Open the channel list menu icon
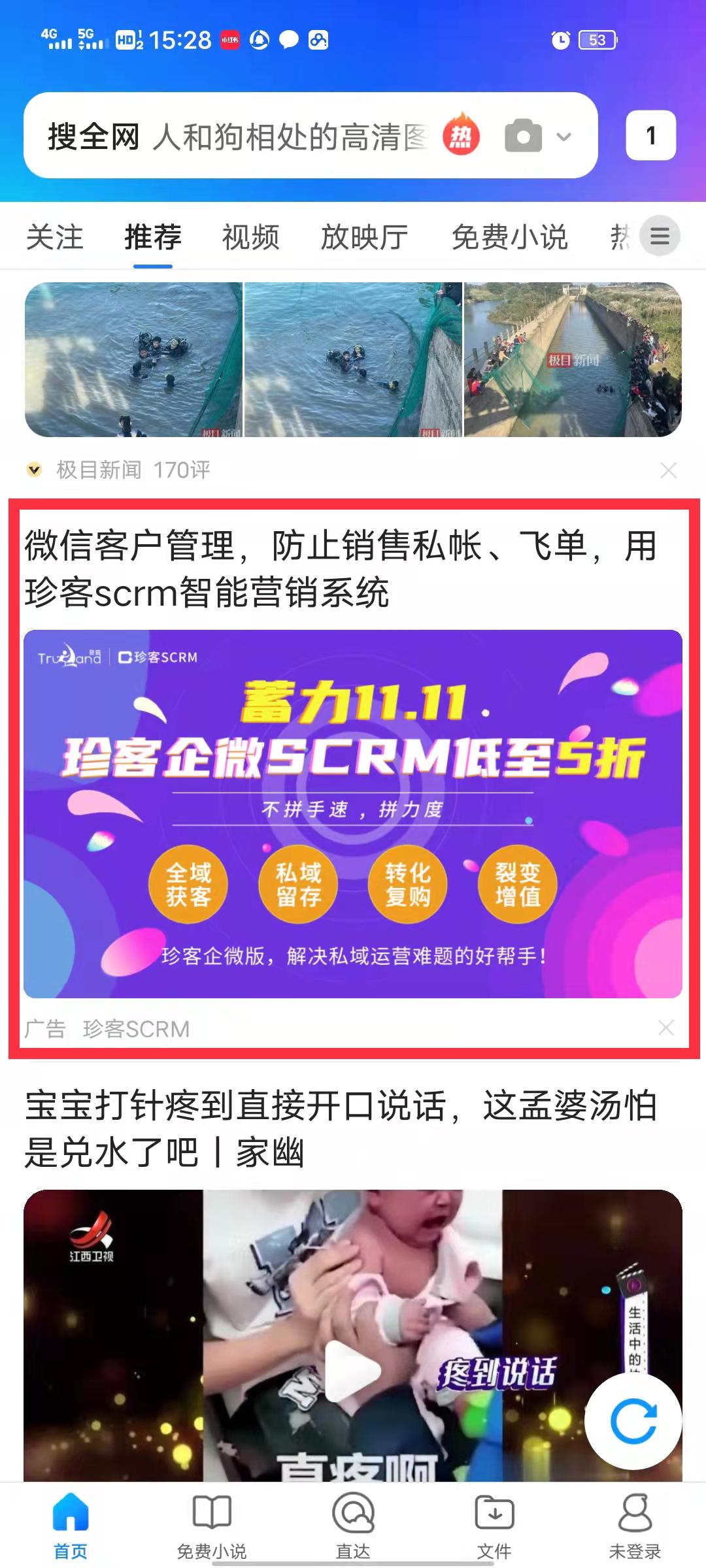 click(x=660, y=236)
